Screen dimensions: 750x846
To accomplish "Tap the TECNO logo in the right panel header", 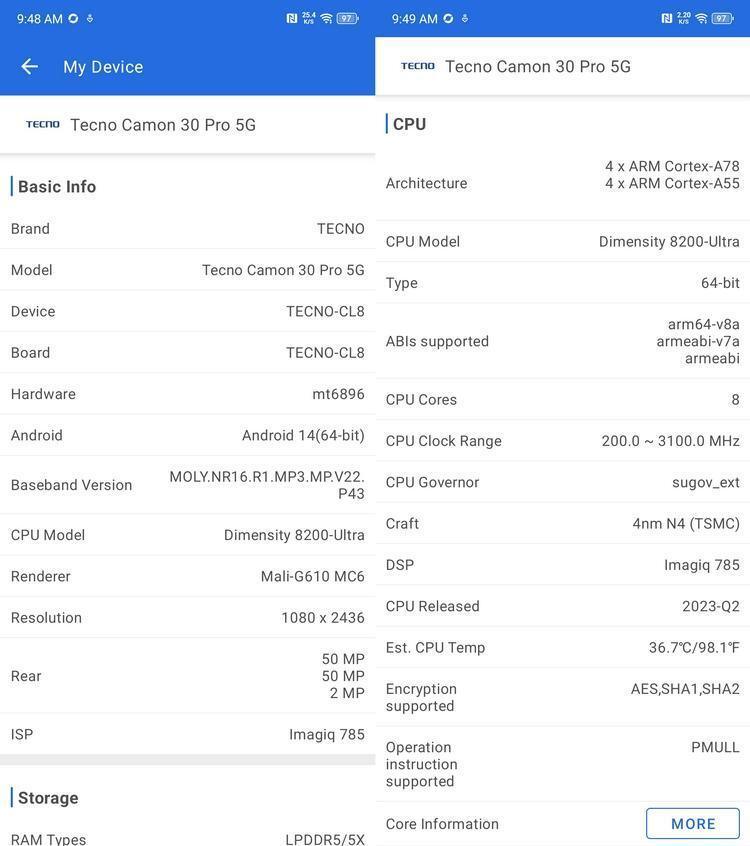I will pyautogui.click(x=416, y=66).
